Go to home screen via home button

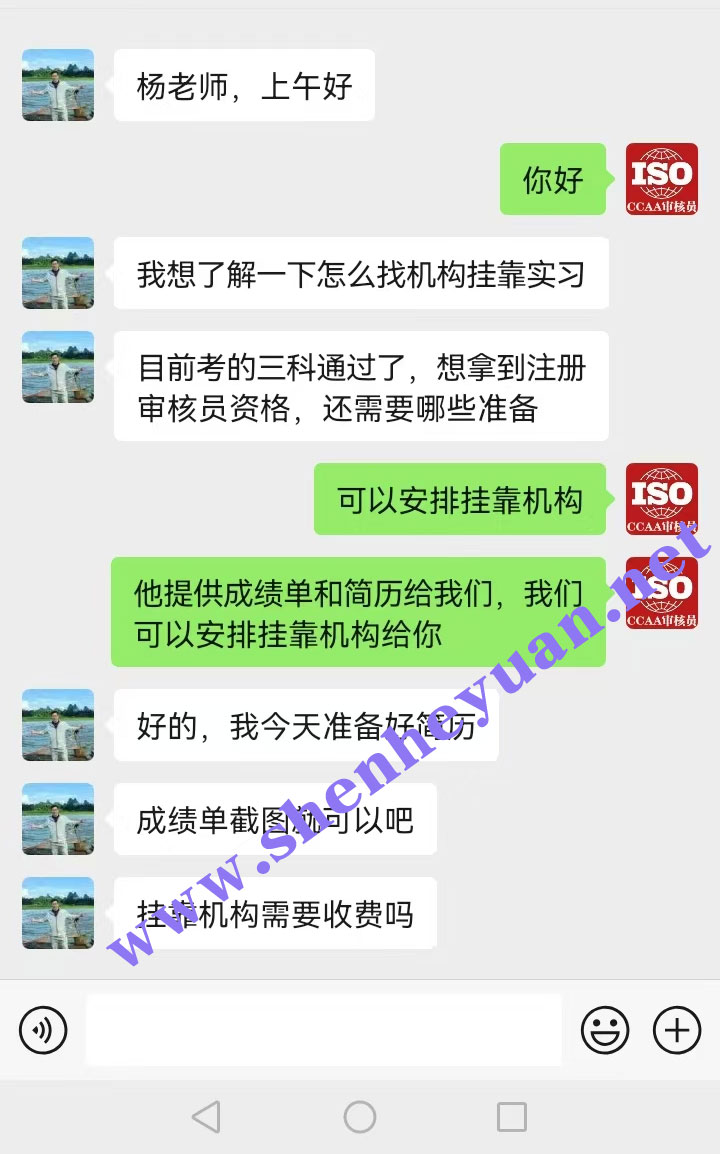[x=360, y=1117]
